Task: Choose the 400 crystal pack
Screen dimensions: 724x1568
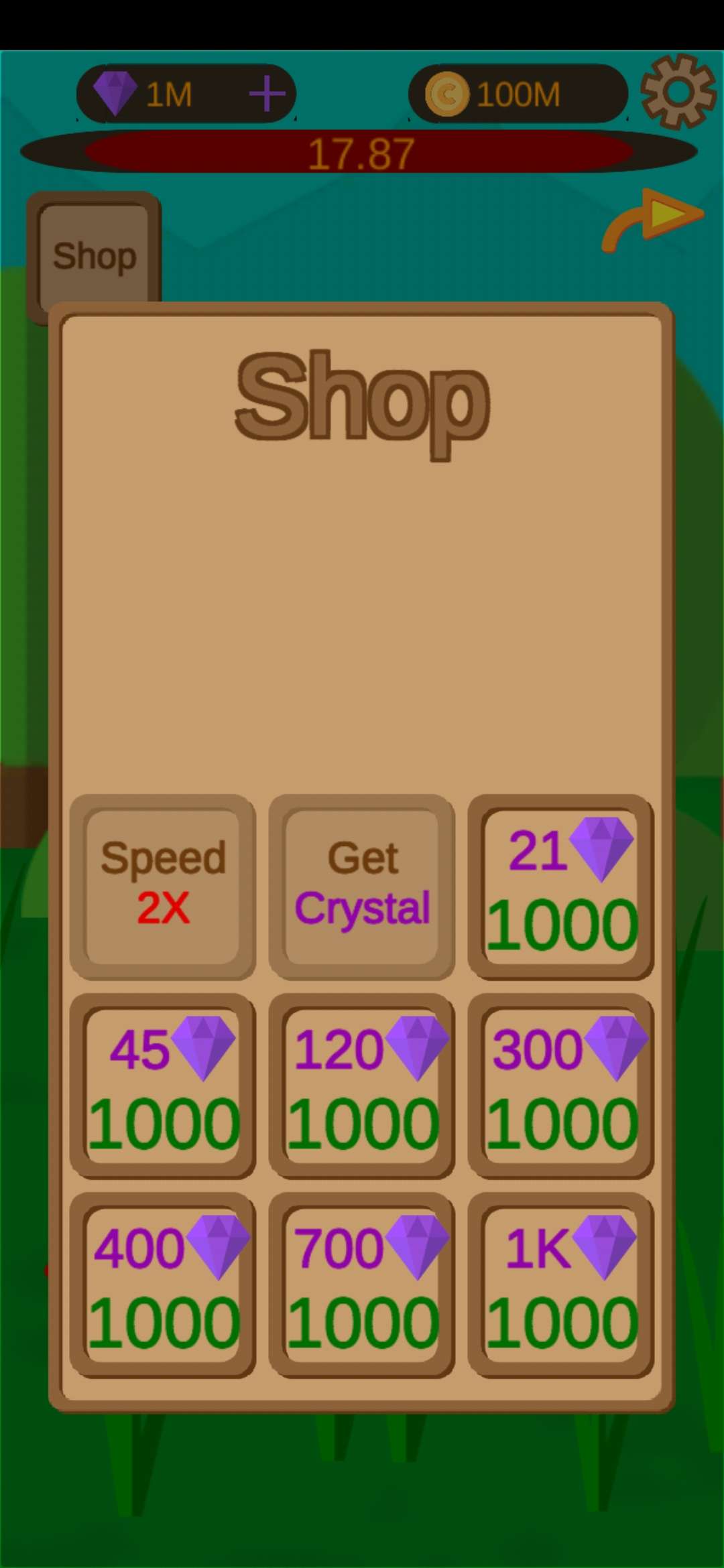Action: [163, 1283]
